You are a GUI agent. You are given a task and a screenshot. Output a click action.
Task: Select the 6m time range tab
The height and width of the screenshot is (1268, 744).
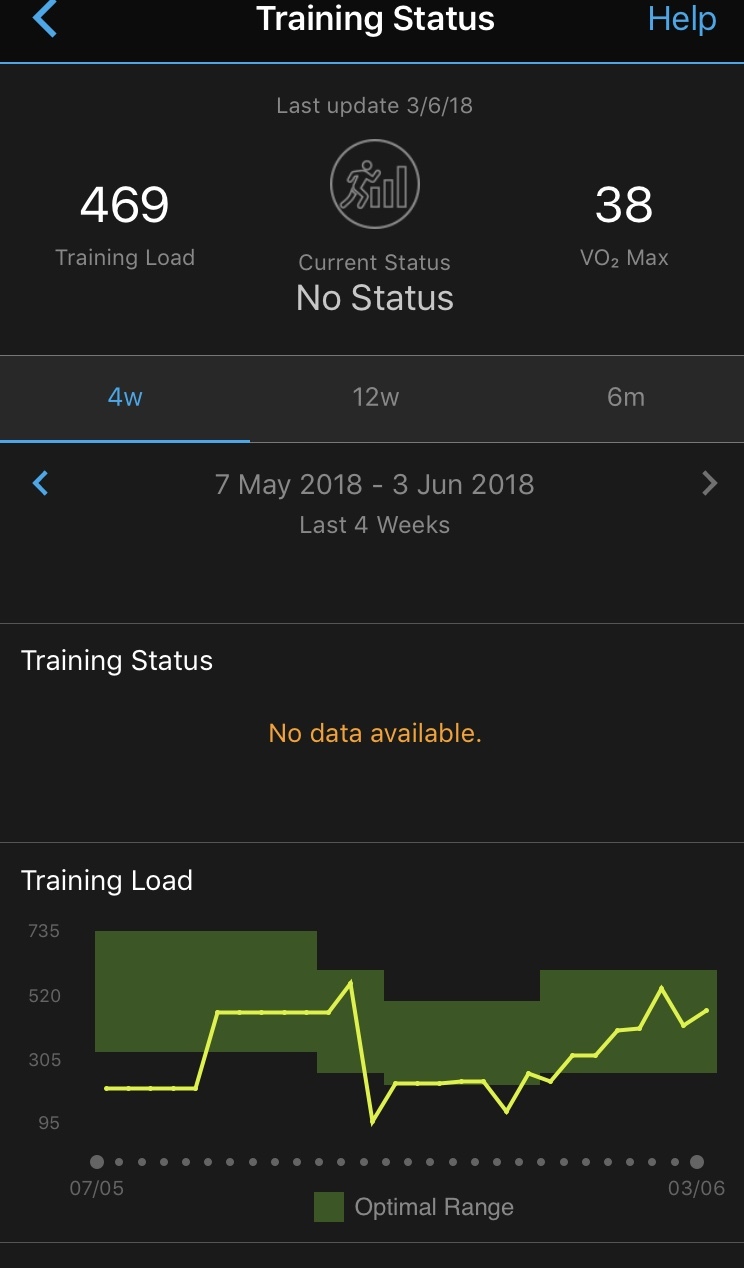[x=626, y=397]
